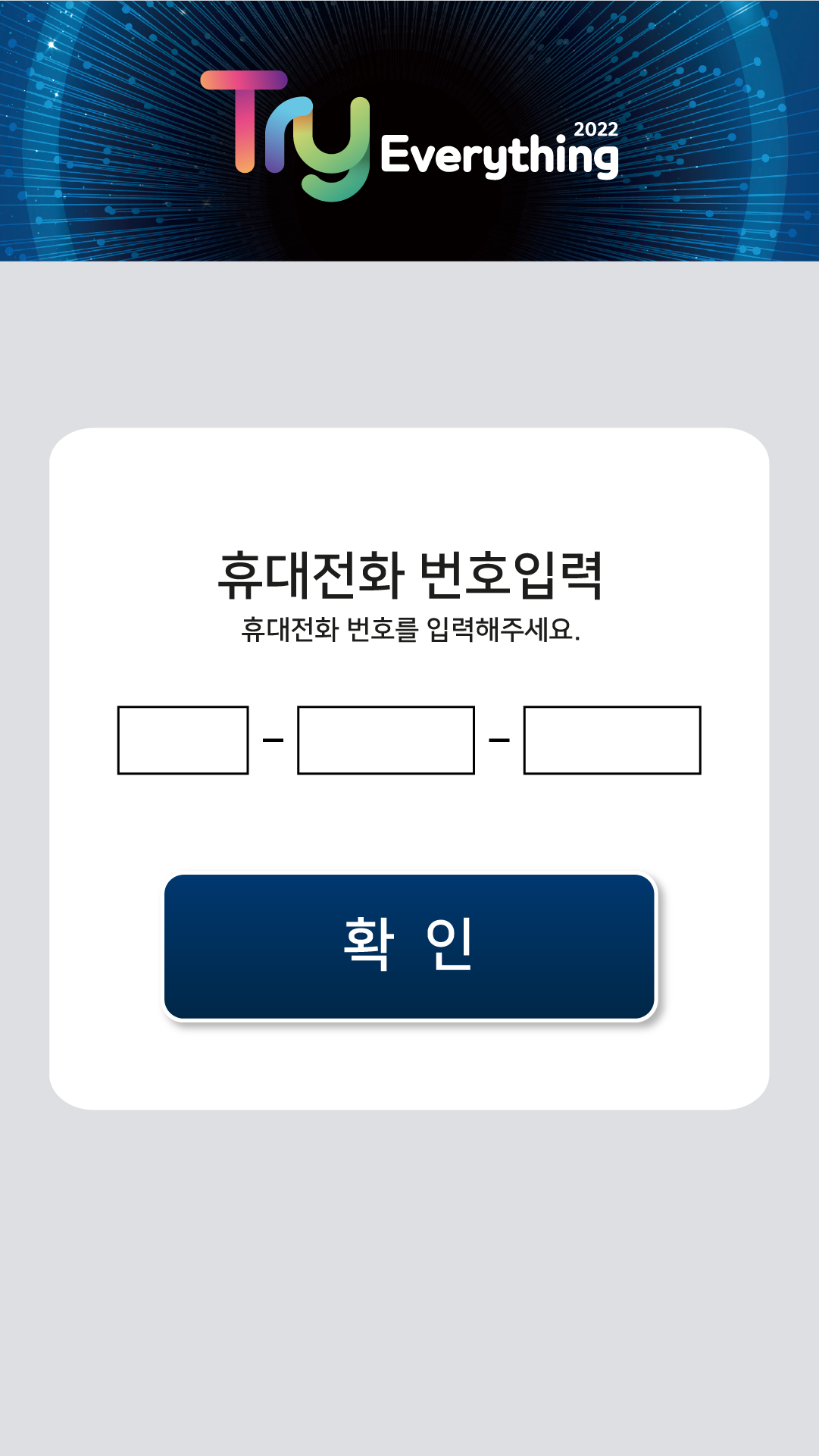Screen dimensions: 819x1456
Task: Tap the first phone number box
Action: 183,740
